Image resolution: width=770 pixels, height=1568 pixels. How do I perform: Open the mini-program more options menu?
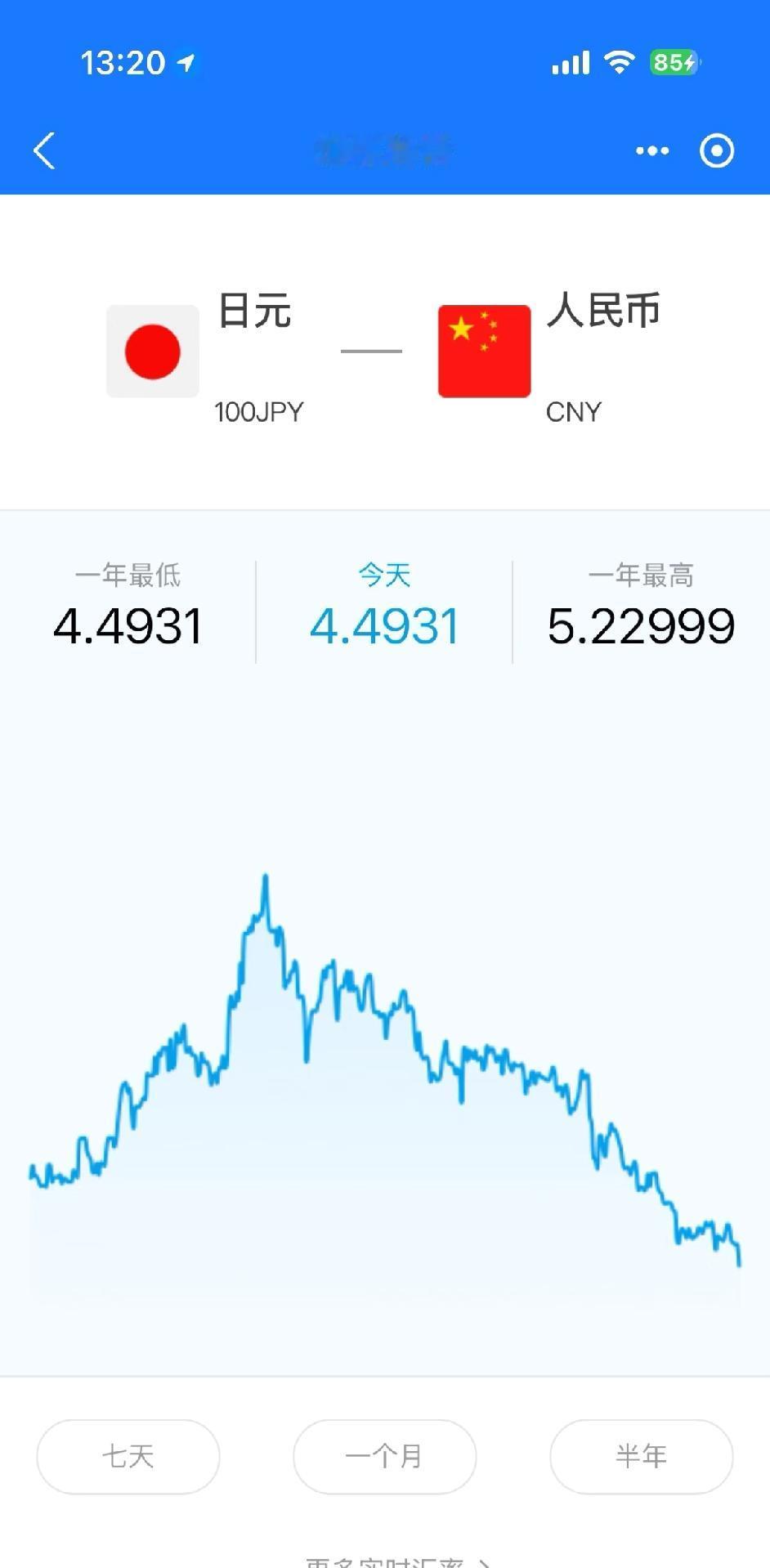(651, 151)
